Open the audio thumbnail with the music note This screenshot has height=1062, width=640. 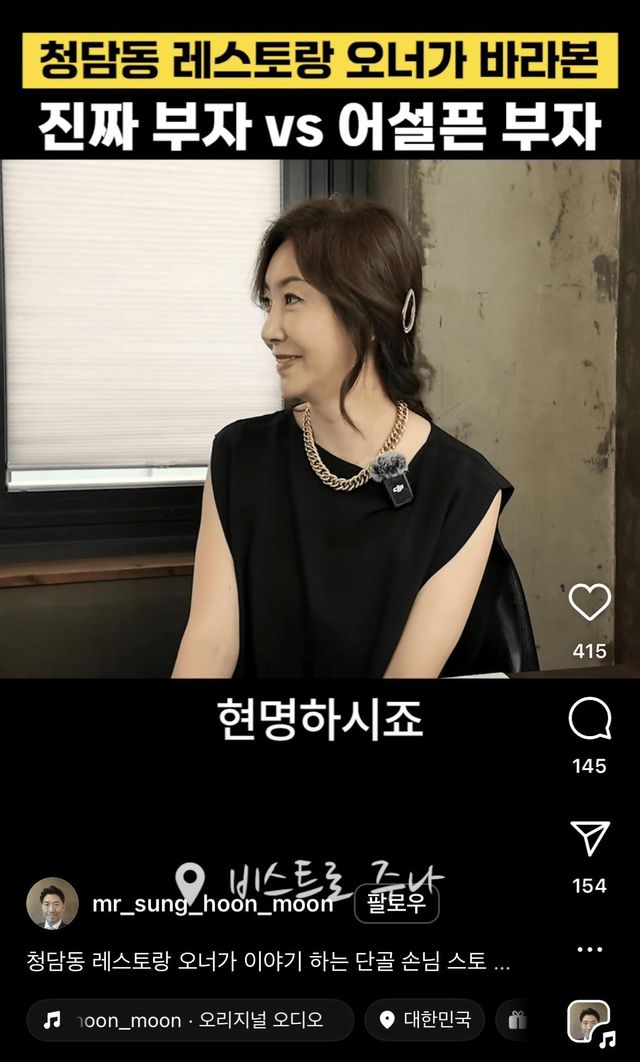(x=589, y=1021)
